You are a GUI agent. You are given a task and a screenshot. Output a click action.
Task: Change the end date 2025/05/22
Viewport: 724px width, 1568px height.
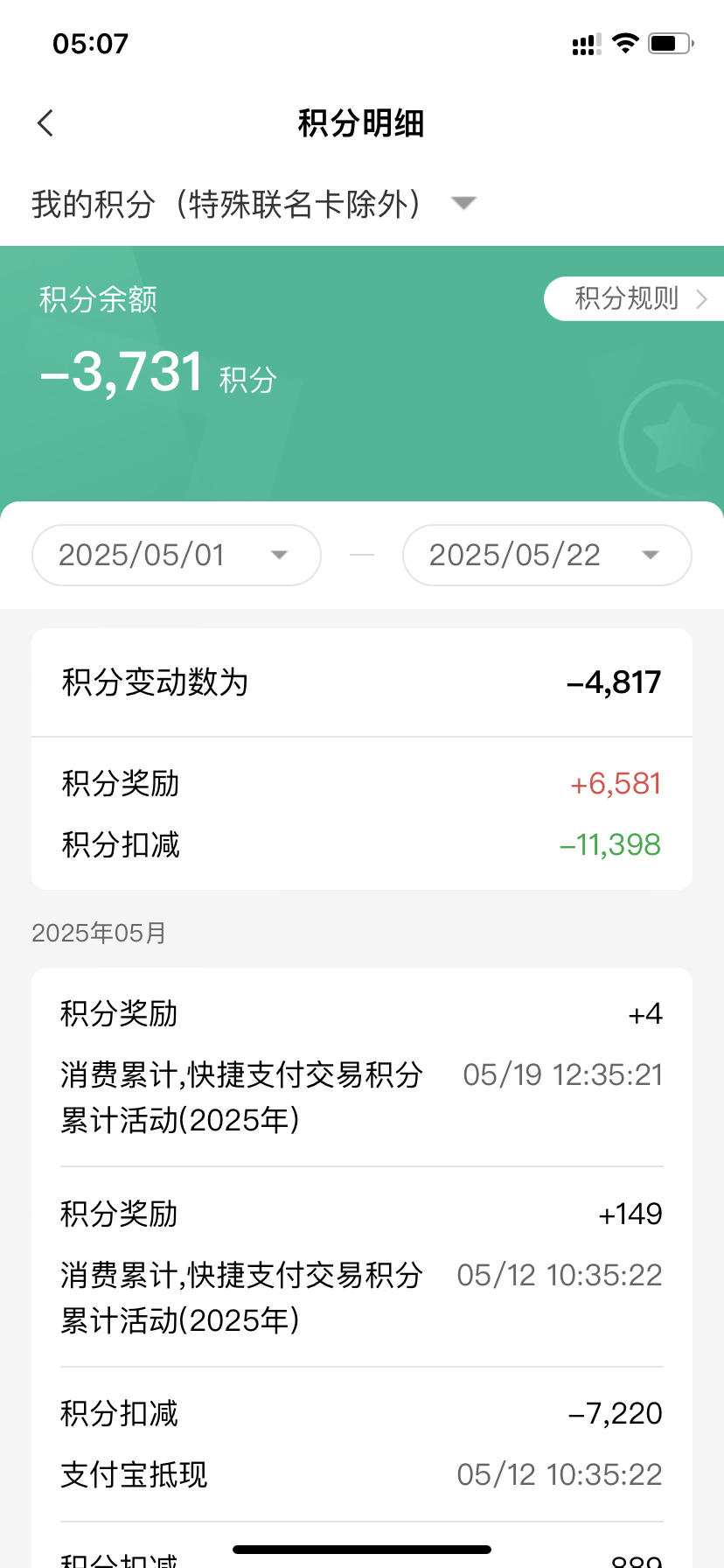pyautogui.click(x=546, y=555)
